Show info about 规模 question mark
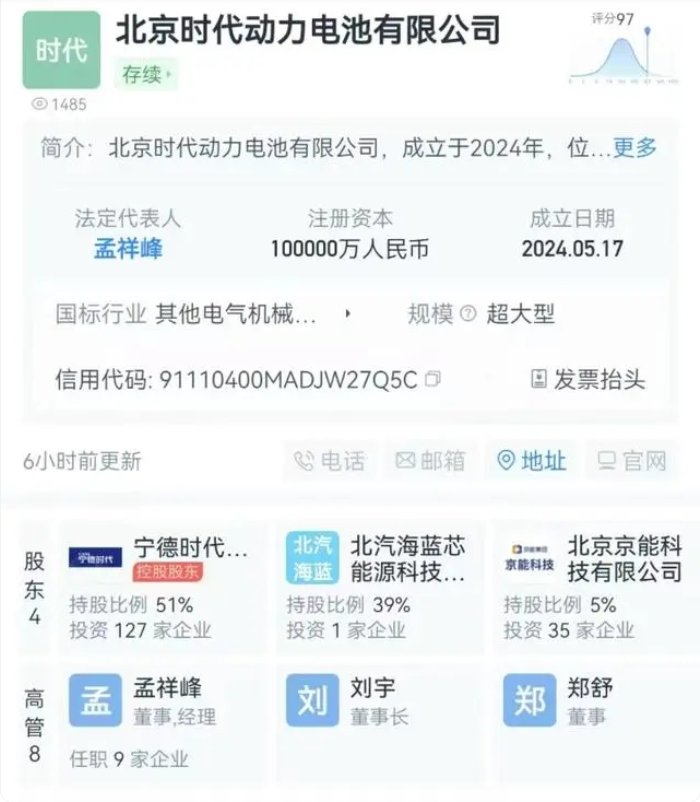 click(467, 315)
